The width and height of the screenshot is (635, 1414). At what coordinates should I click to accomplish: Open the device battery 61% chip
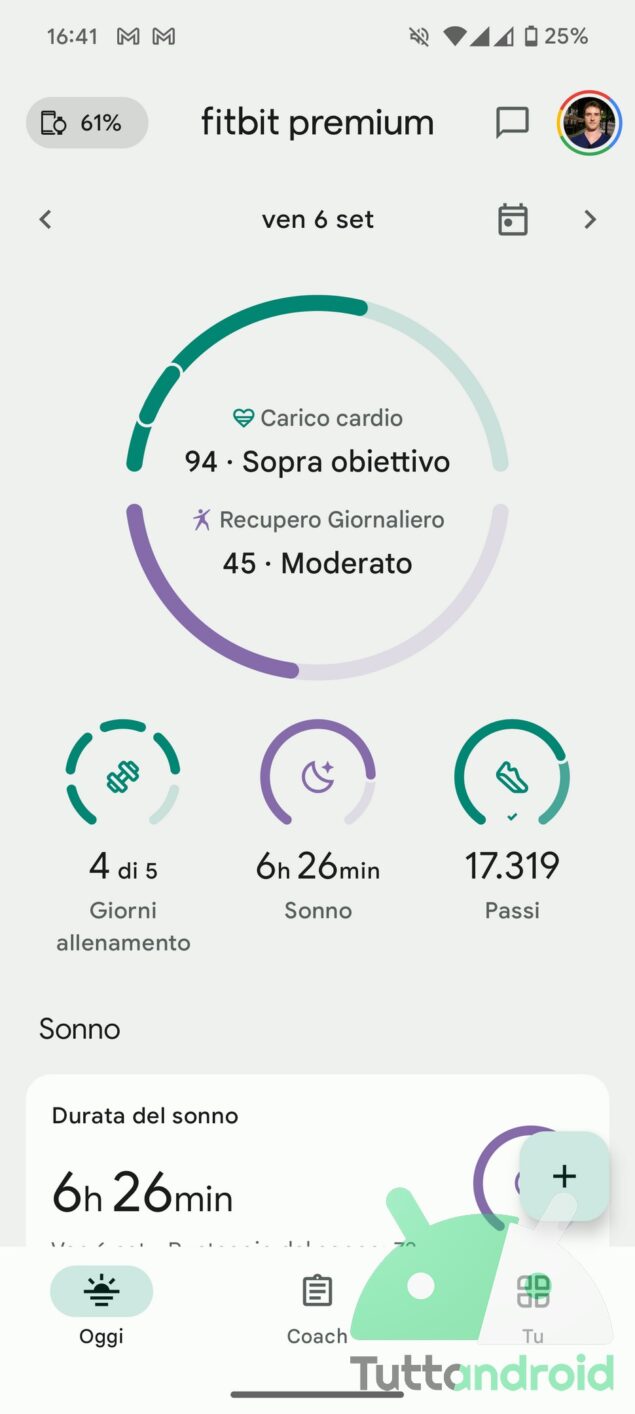pos(87,123)
